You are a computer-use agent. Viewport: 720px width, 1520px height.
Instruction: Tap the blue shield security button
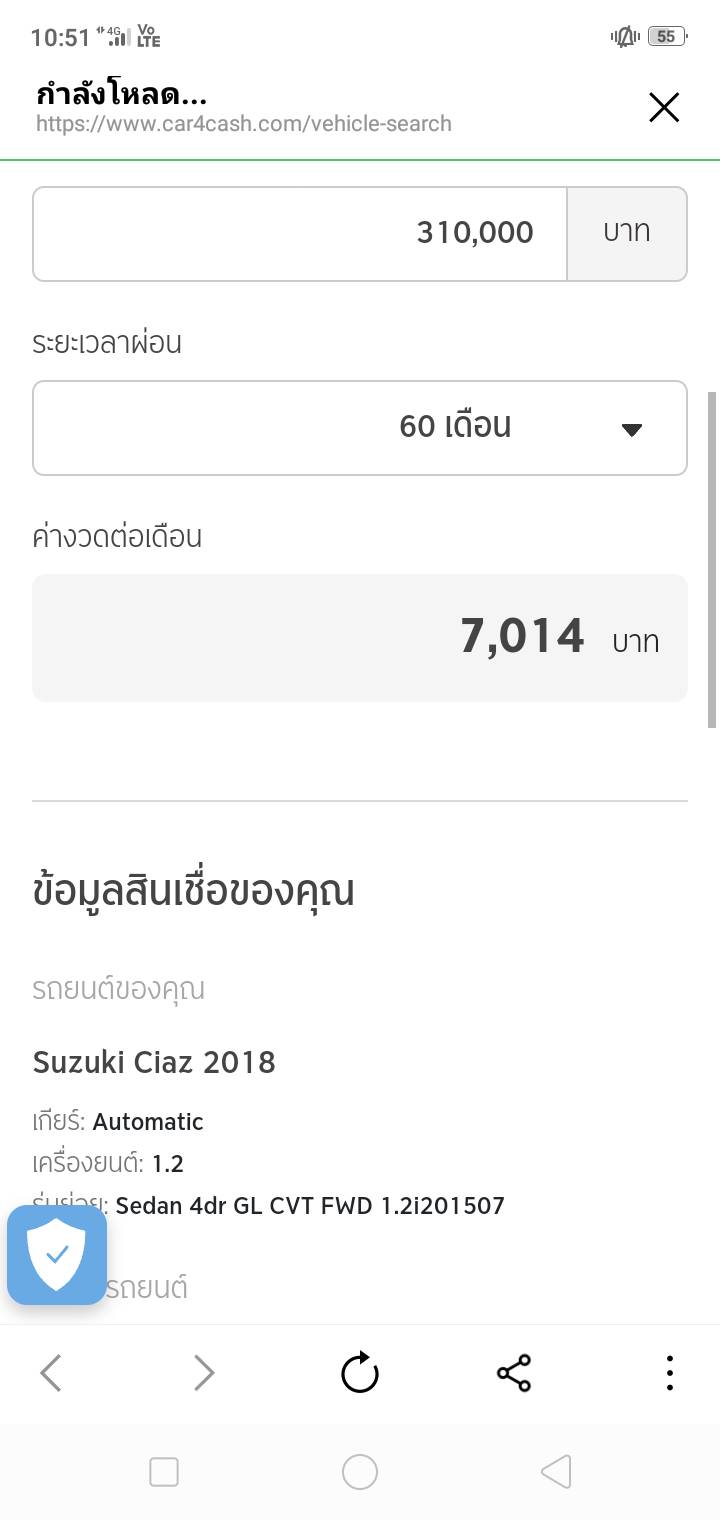coord(57,1254)
